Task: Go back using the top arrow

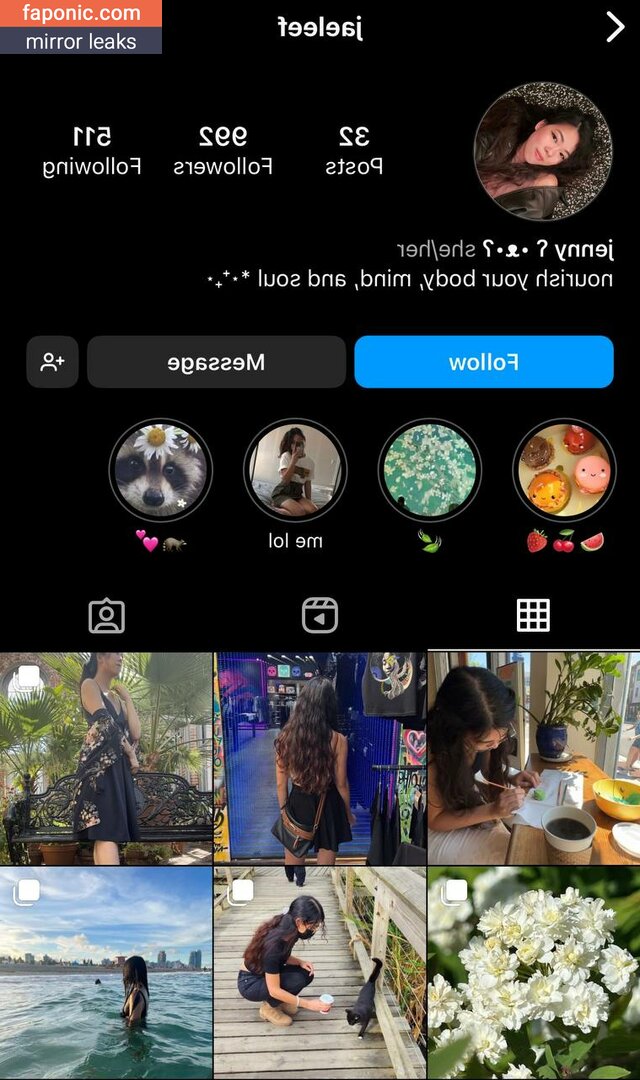Action: click(614, 27)
